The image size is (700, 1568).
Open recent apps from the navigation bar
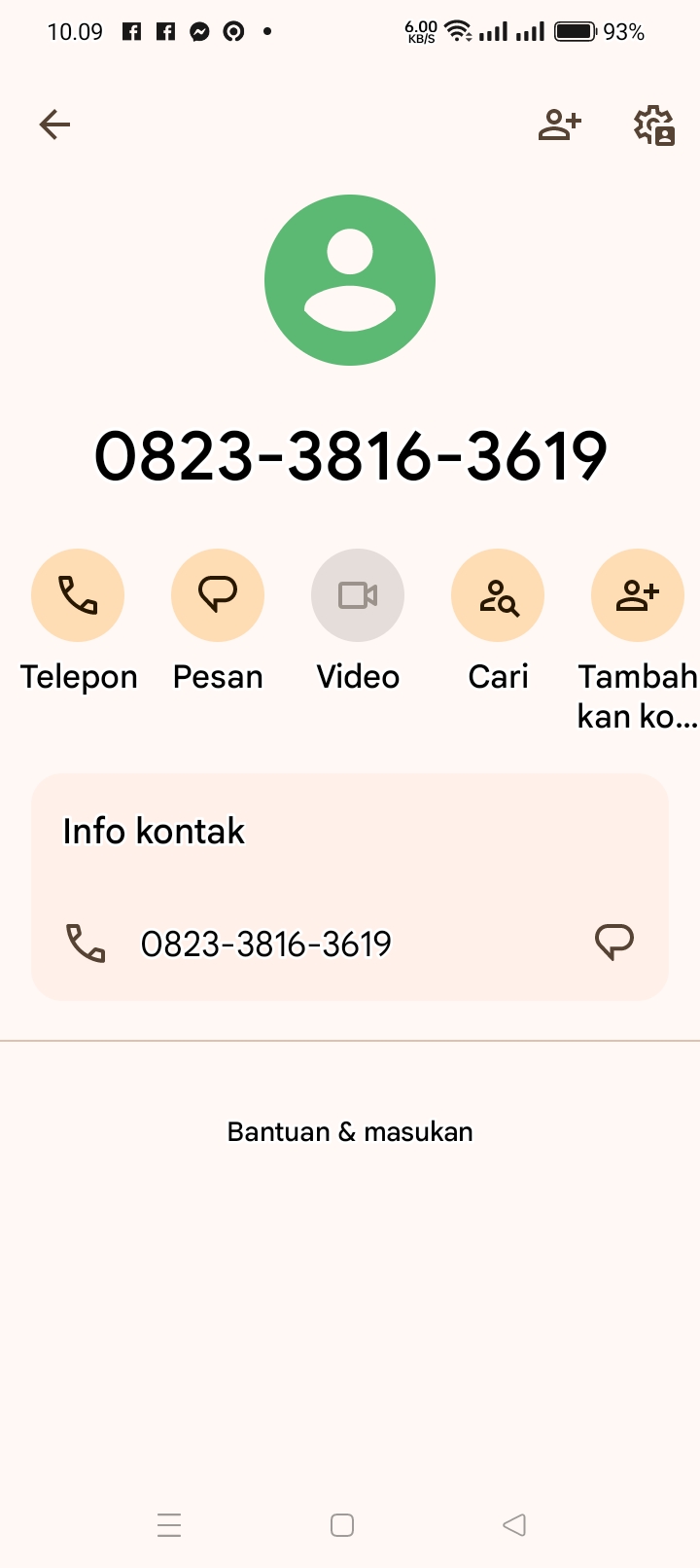pyautogui.click(x=169, y=1525)
